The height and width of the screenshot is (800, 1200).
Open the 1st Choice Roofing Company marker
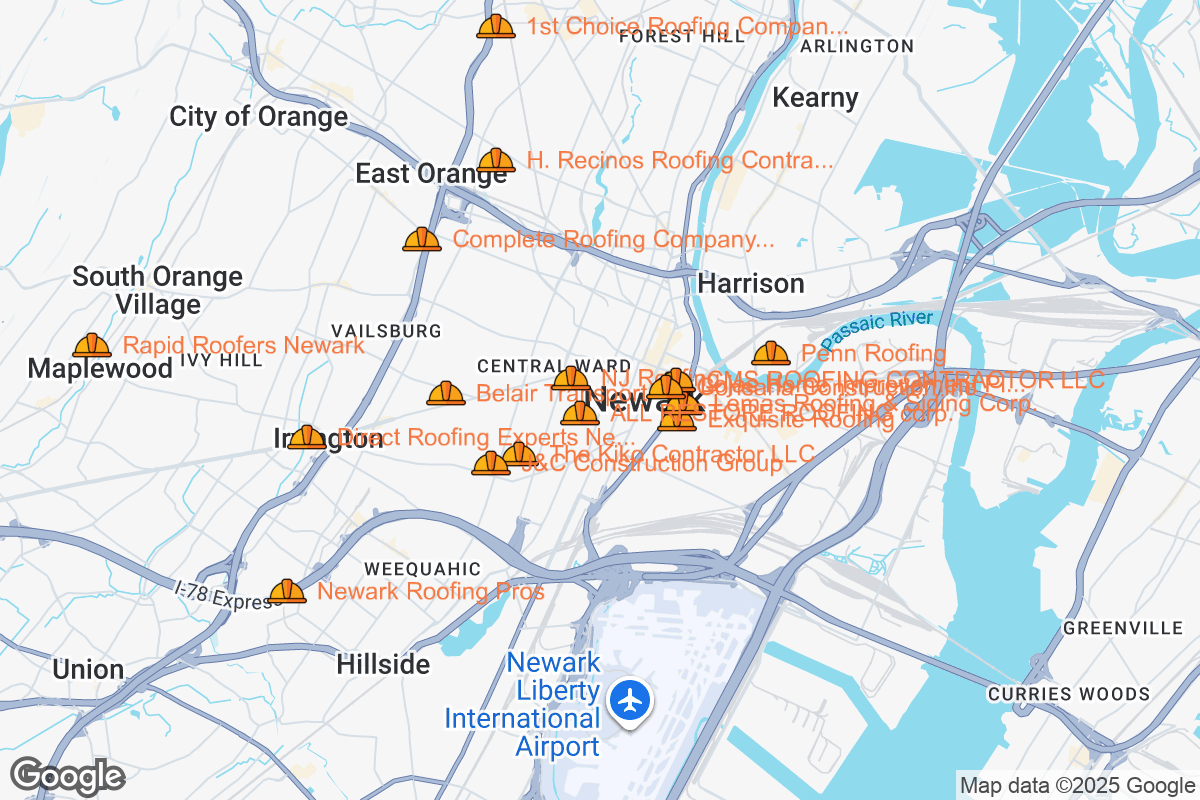point(495,27)
